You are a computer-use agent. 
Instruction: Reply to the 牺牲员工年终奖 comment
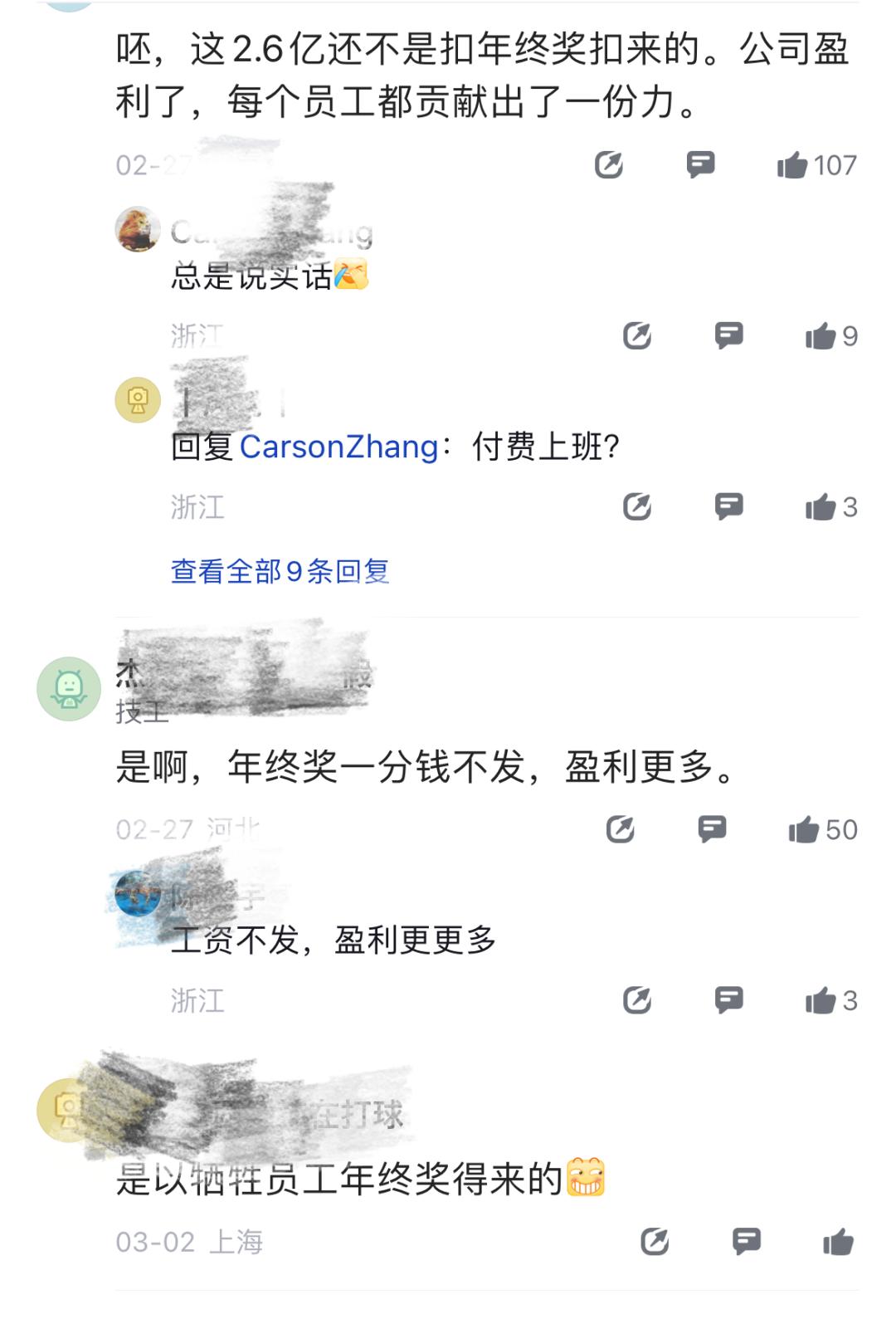click(747, 1241)
